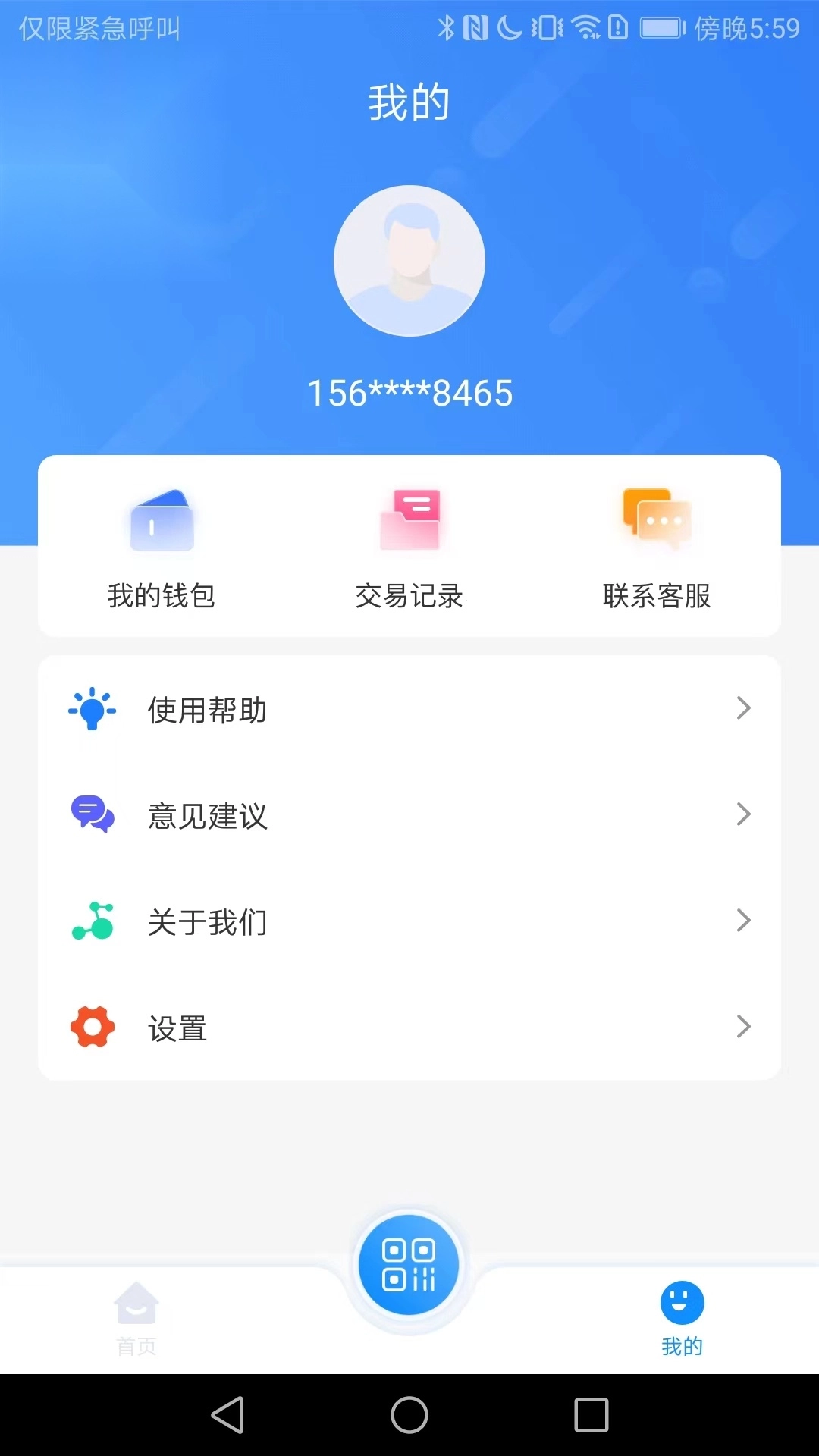Open 交易记录 transaction records icon
Viewport: 819px width, 1456px height.
point(409,520)
